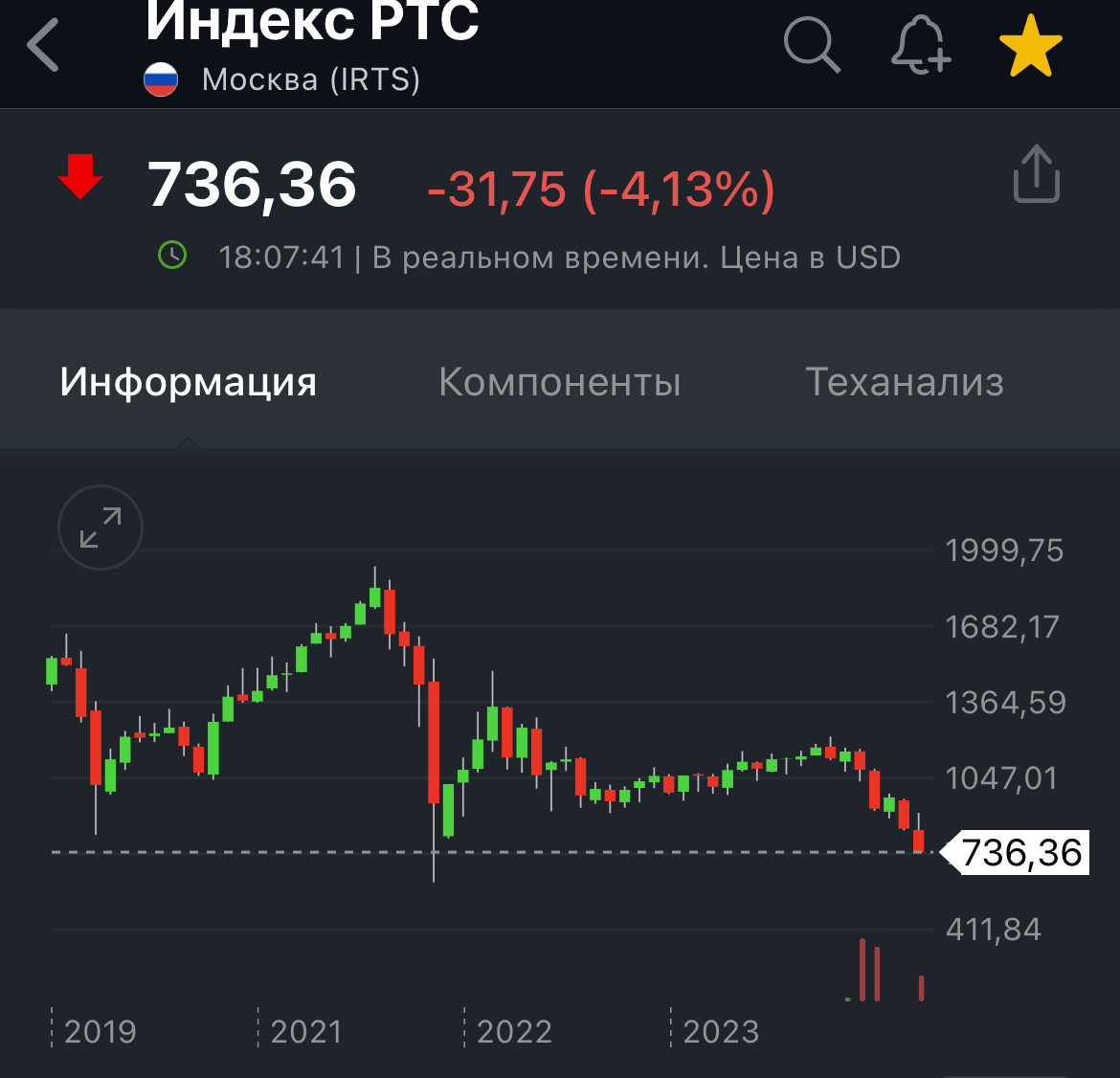Switch to the Компоненты tab
Screen dimensions: 1120x1078
559,382
